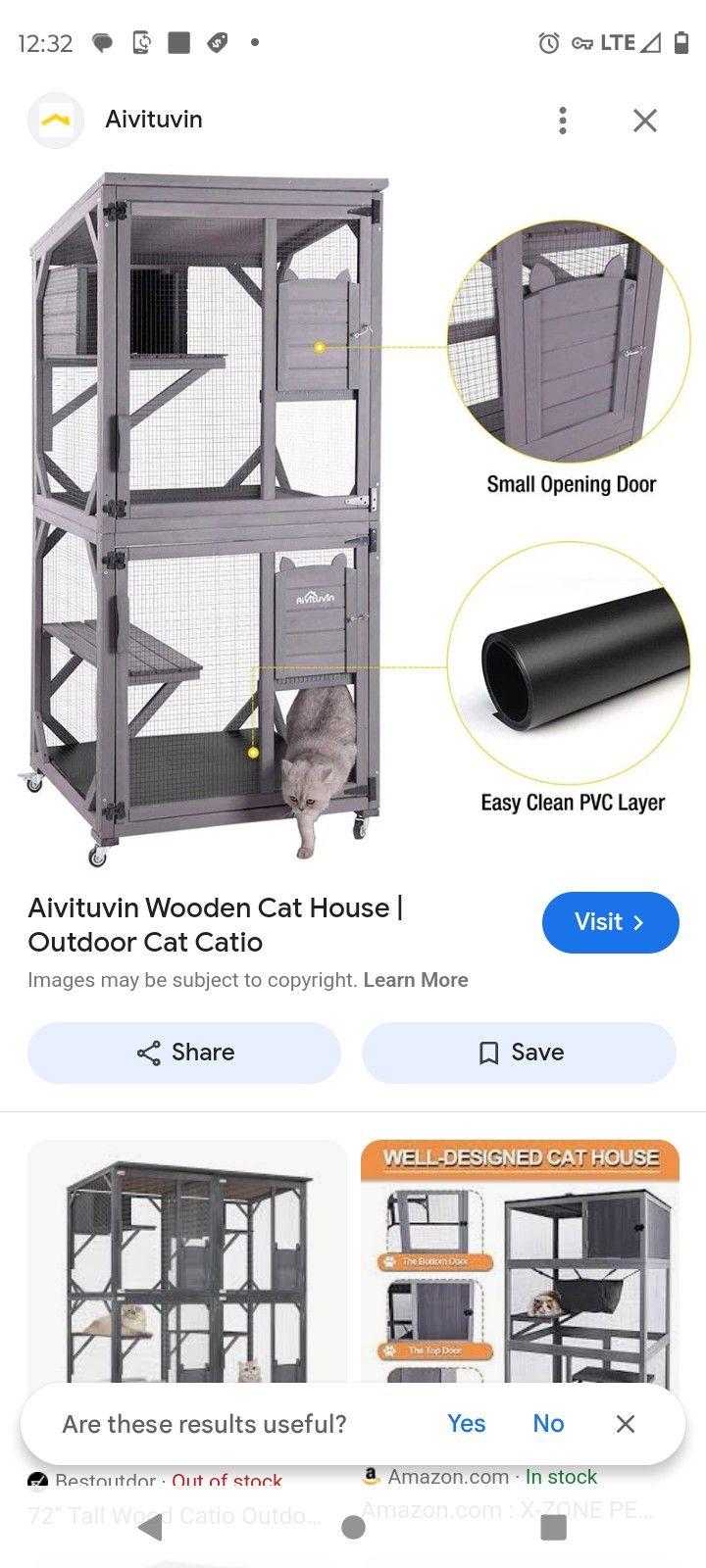Image resolution: width=706 pixels, height=1568 pixels.
Task: Save the cat house image
Action: point(519,1052)
